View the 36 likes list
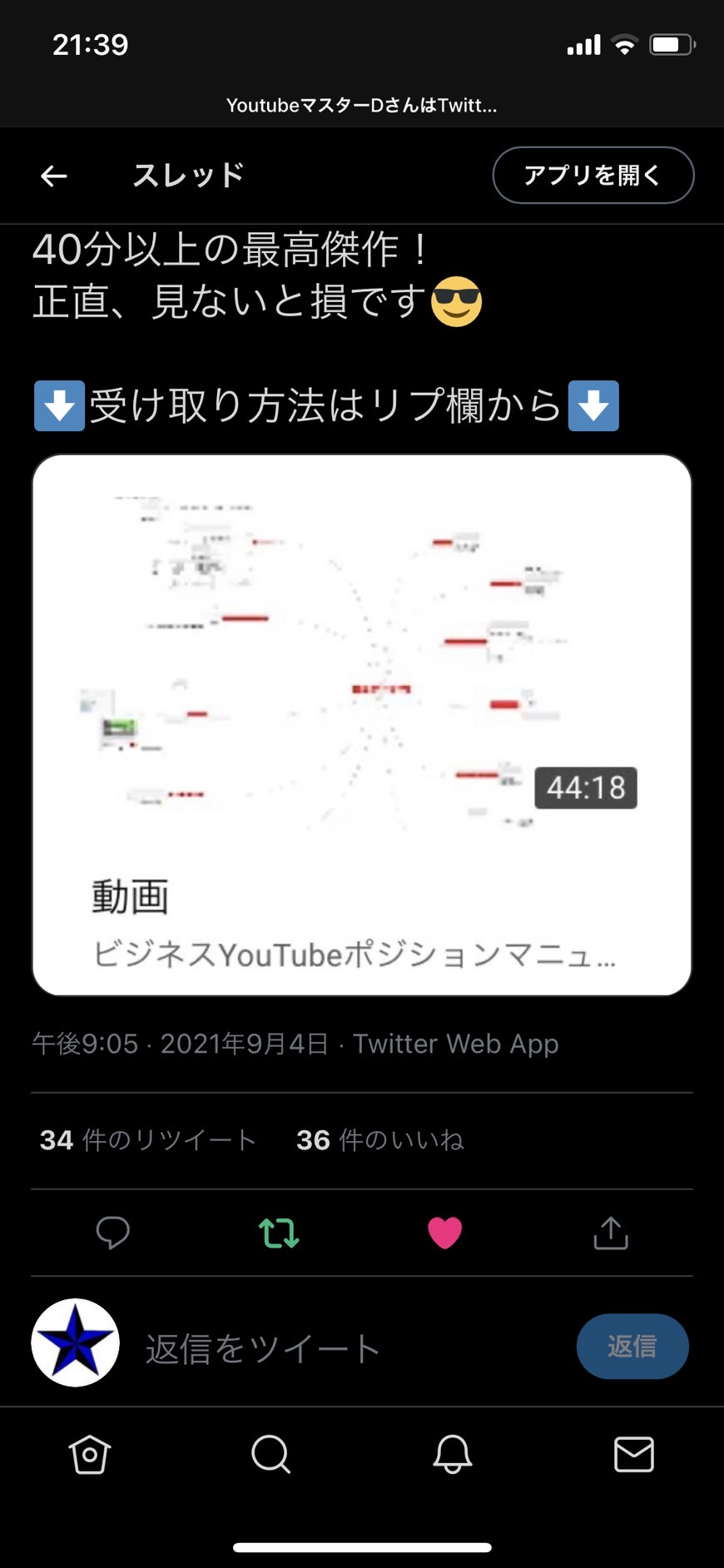The image size is (724, 1568). coord(380,1139)
